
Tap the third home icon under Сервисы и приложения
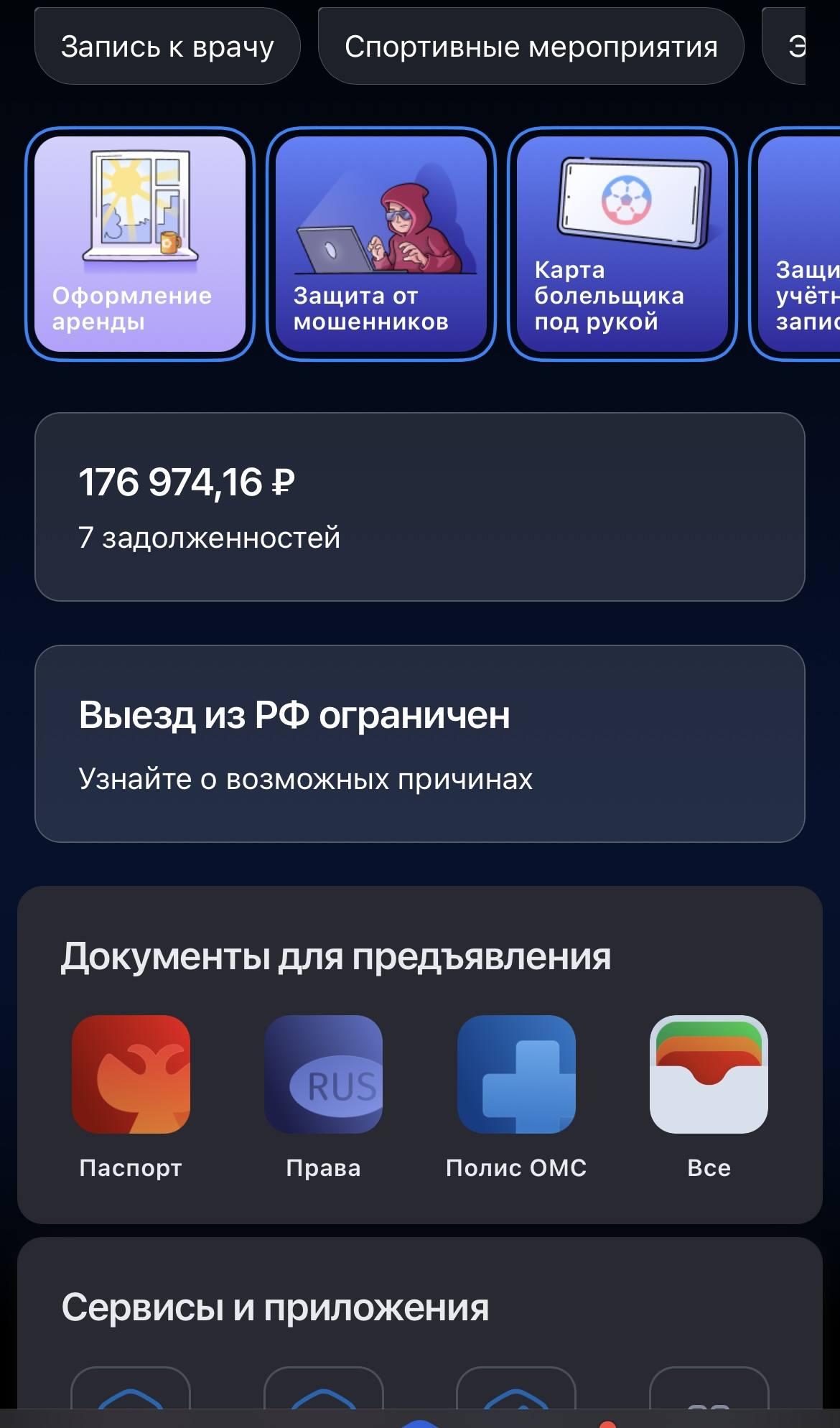tap(515, 1407)
